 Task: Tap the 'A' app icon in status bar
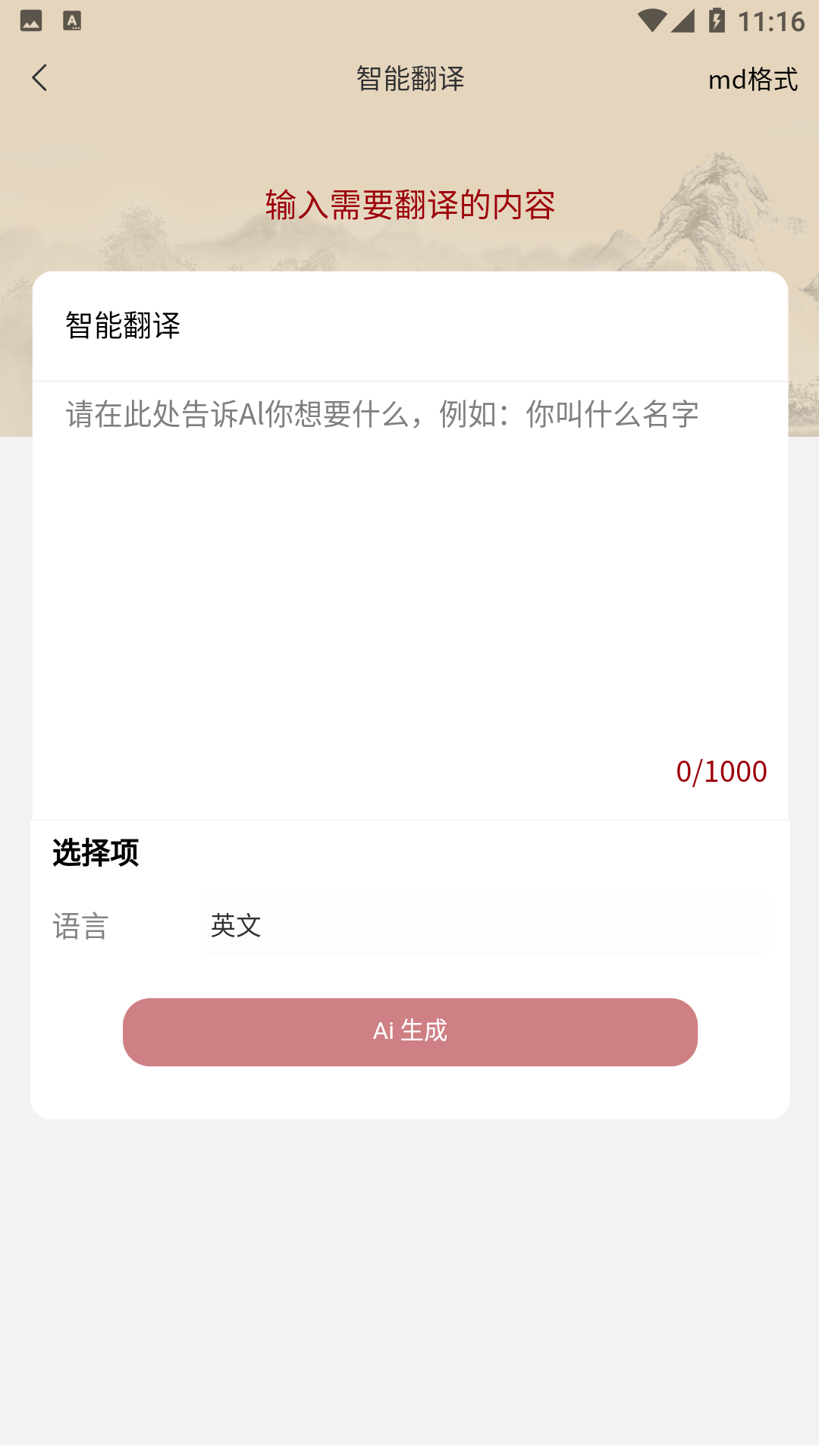(x=72, y=22)
